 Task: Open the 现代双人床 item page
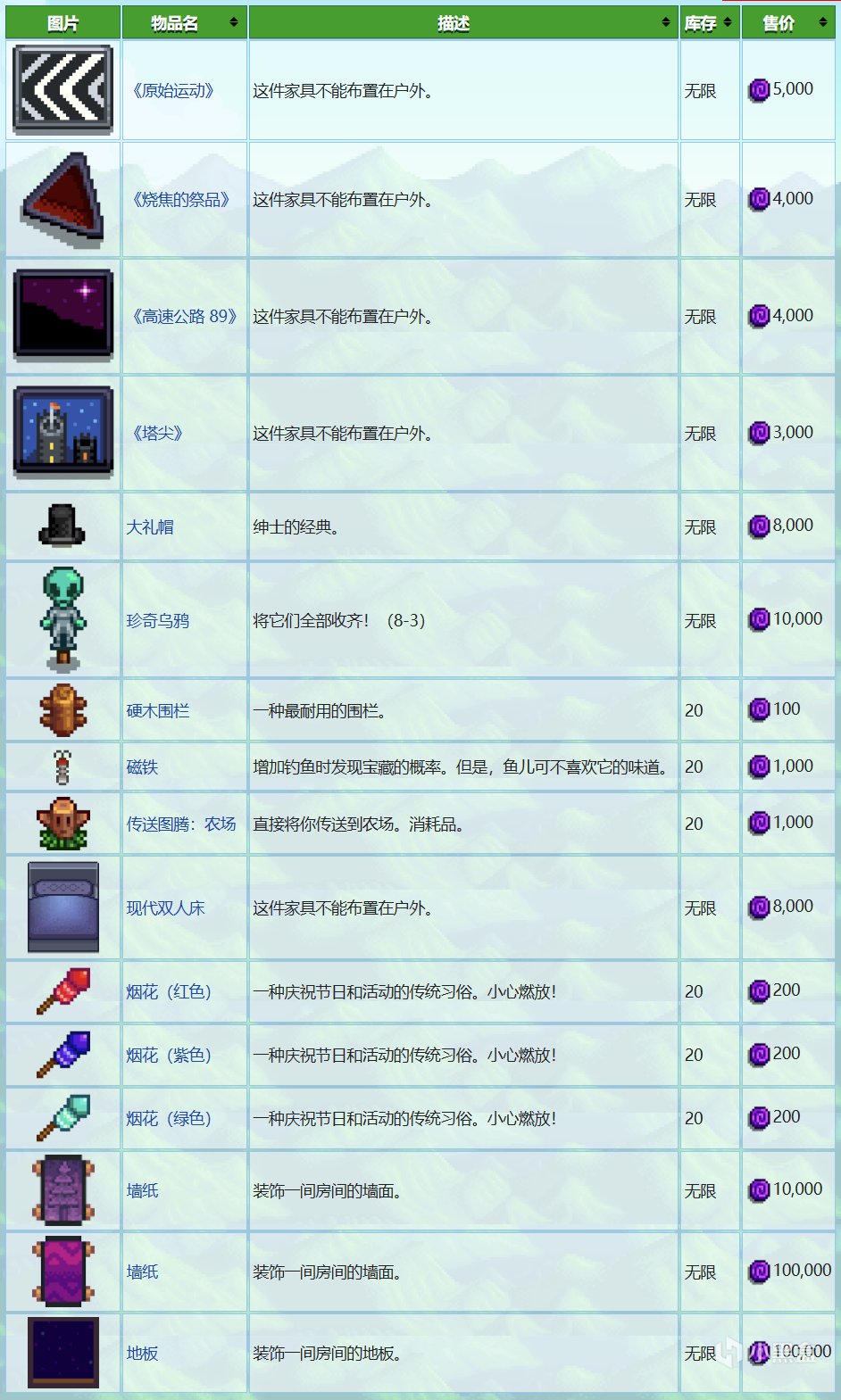(x=166, y=908)
